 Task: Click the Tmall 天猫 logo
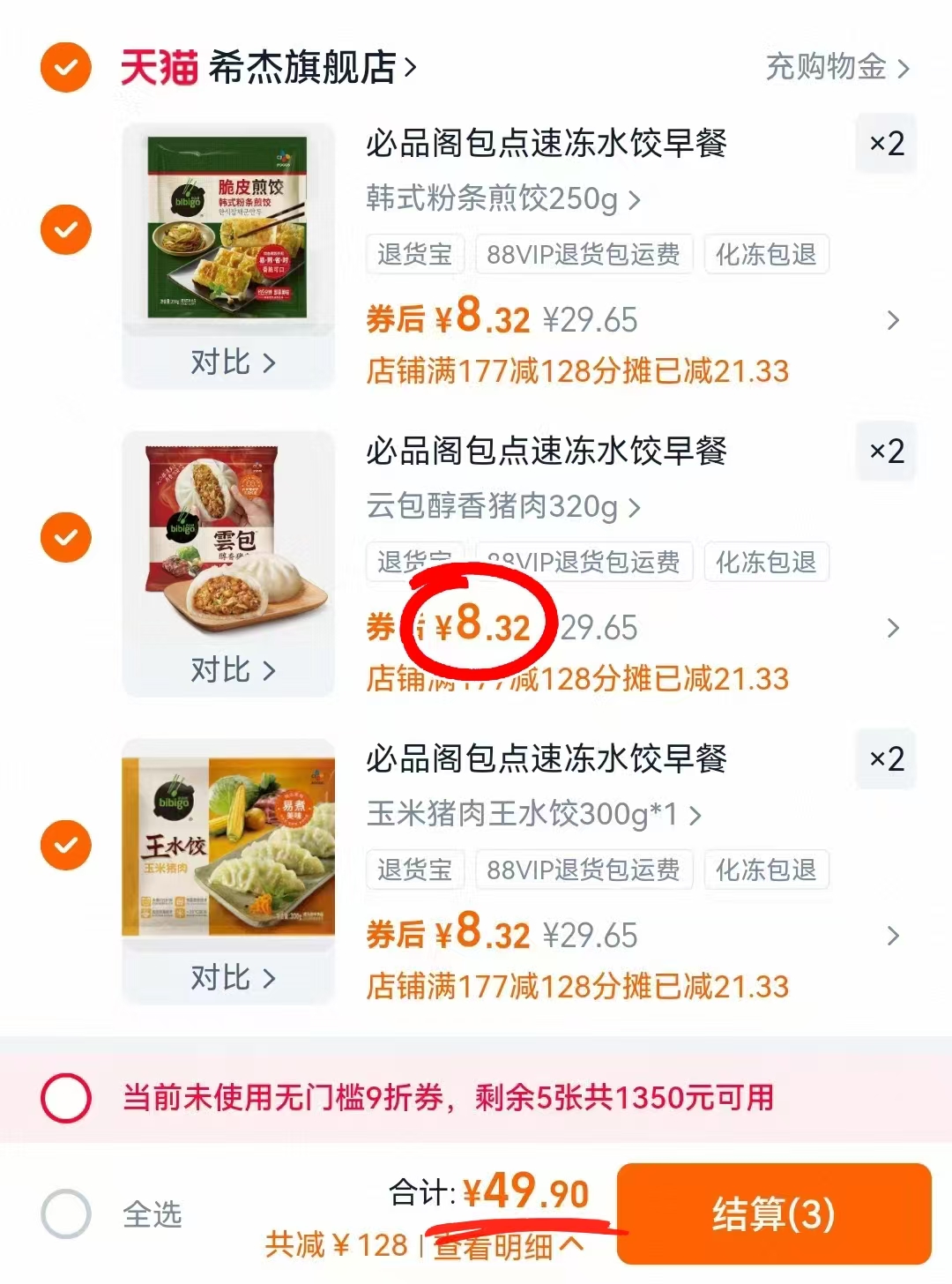[159, 69]
